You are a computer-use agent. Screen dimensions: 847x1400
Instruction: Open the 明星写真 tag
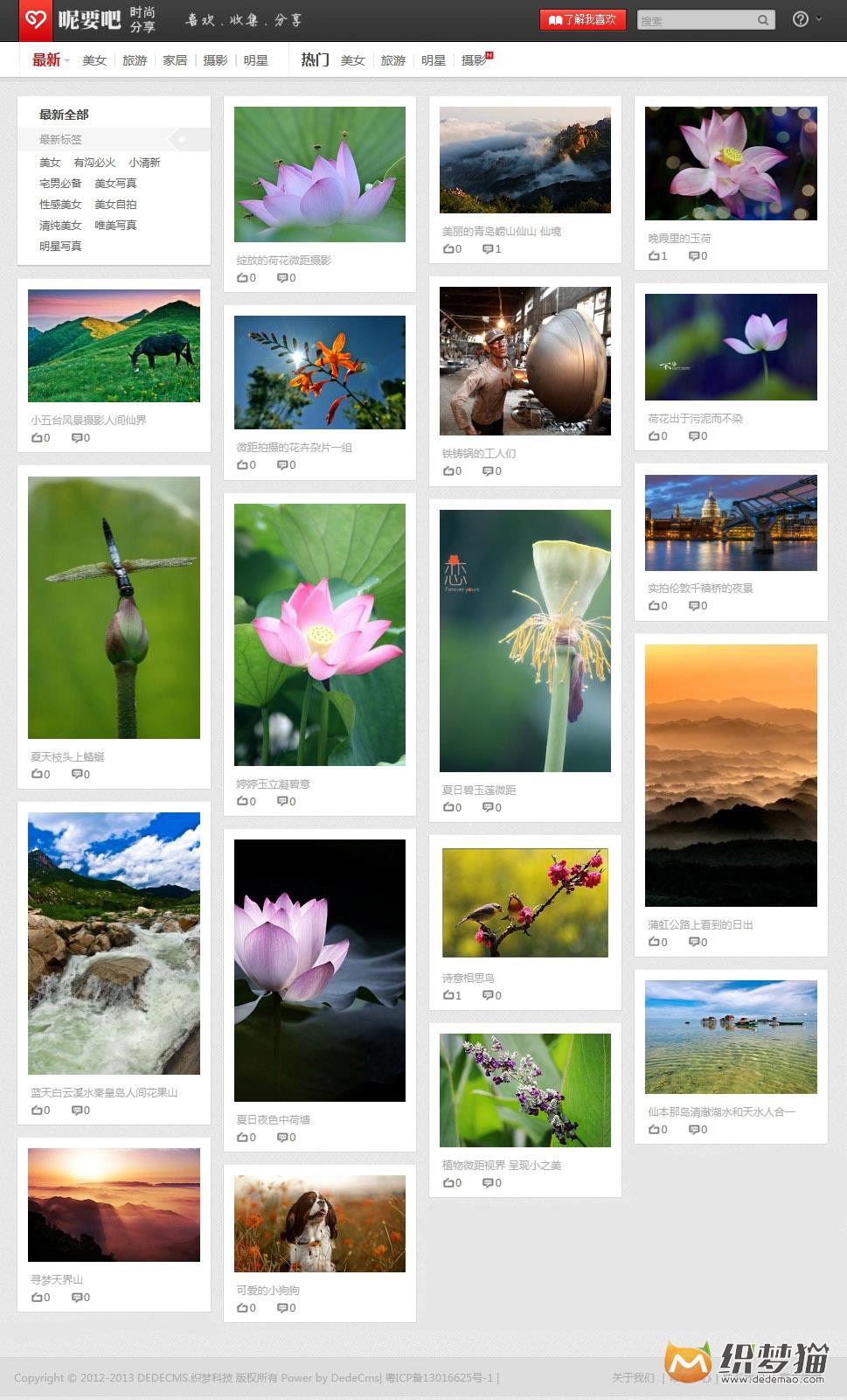(x=60, y=247)
